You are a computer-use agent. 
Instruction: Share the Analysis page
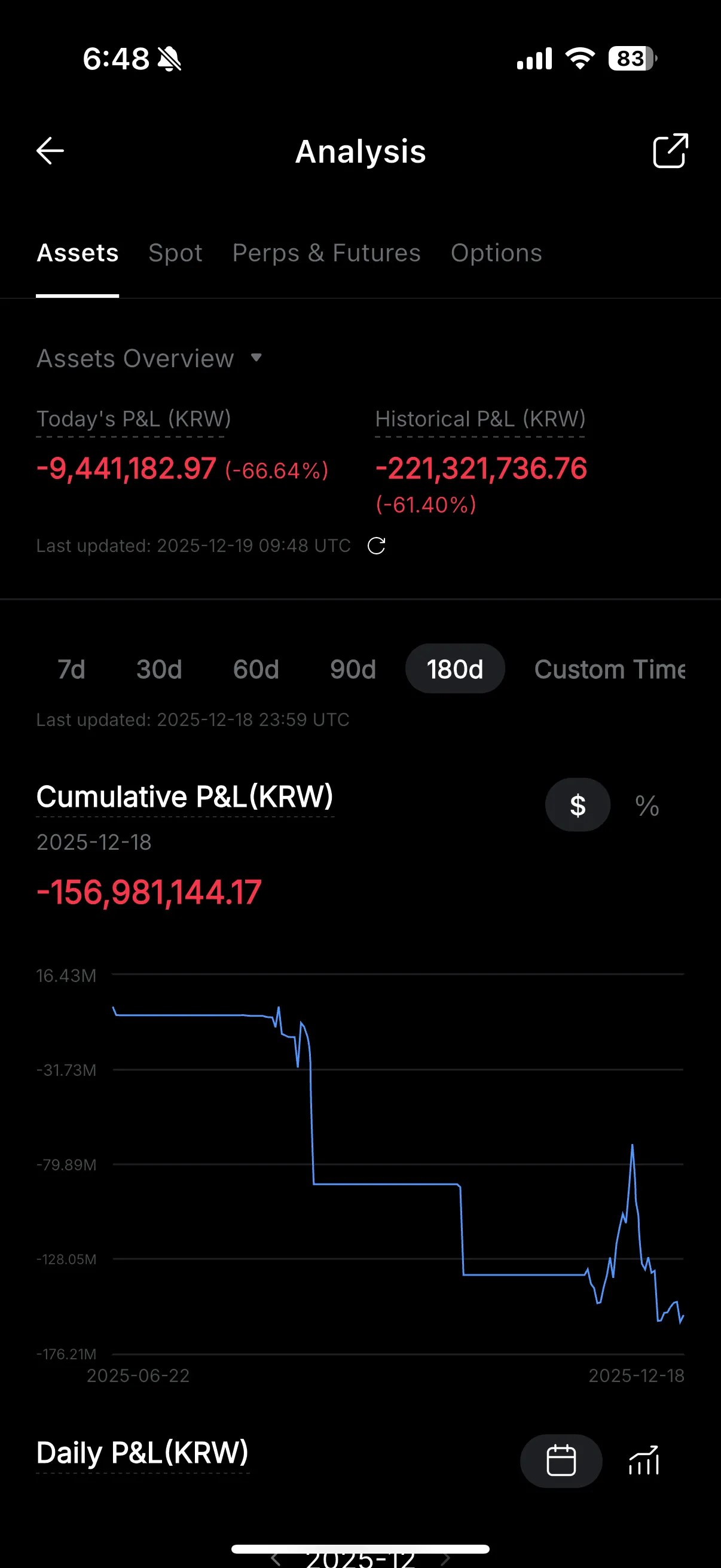pos(670,150)
